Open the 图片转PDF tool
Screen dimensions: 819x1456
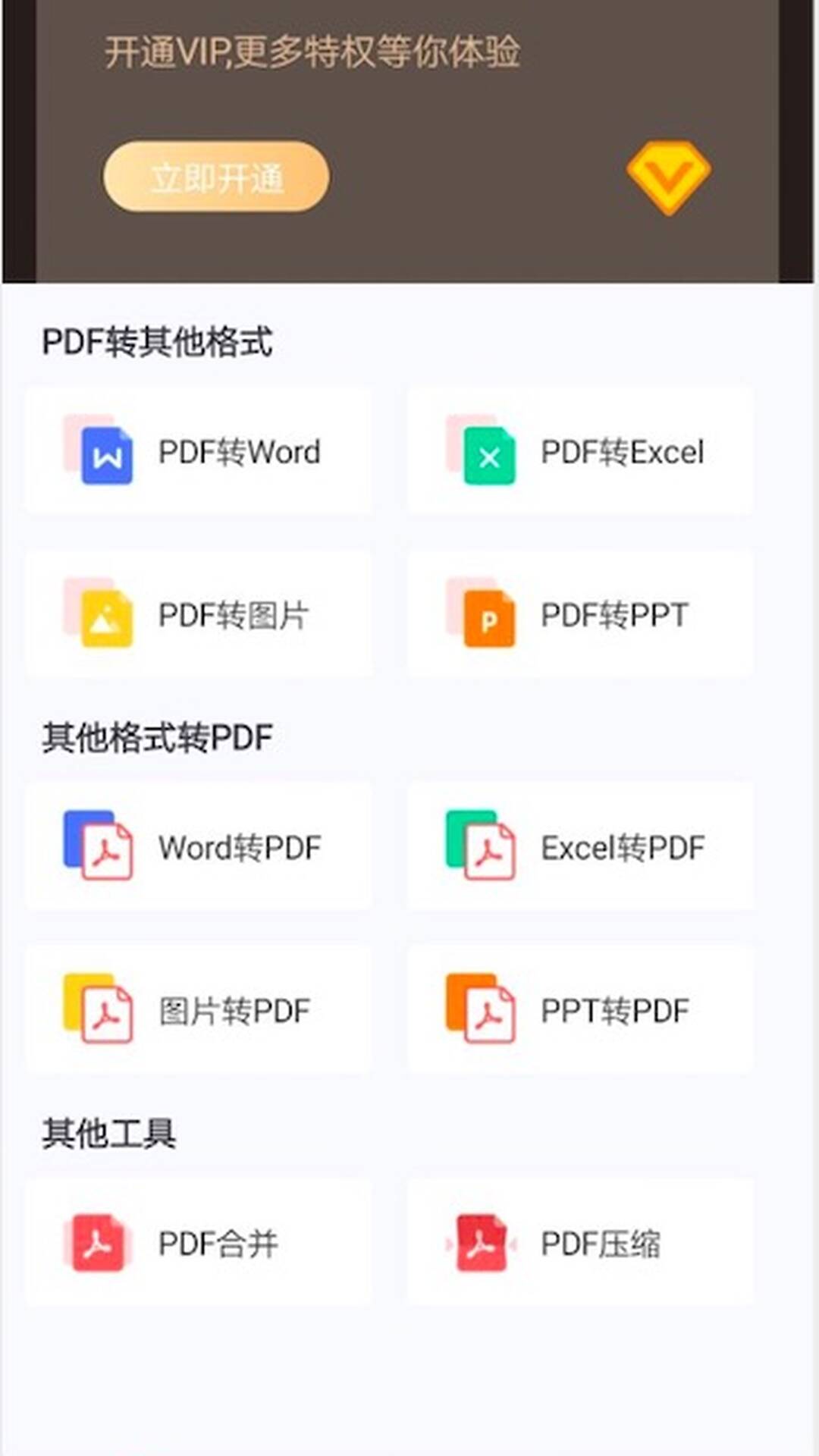[199, 1010]
